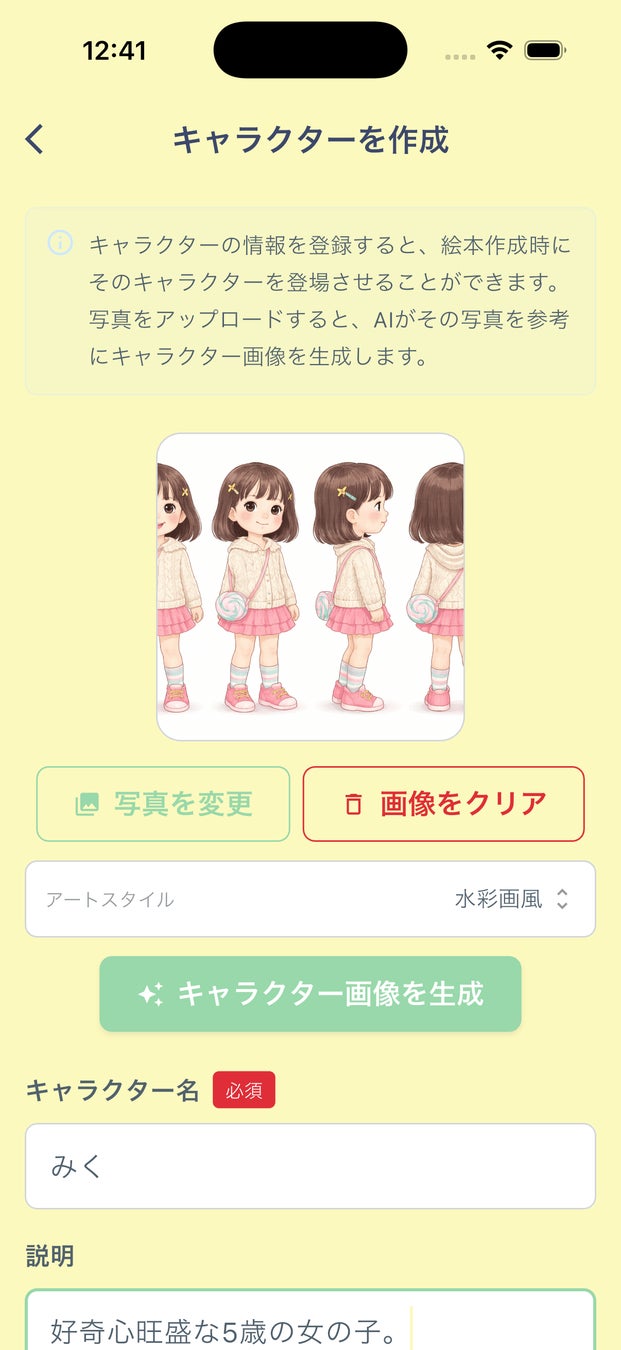Screen dimensions: 621x1350
Task: Generate image with キャラクター画像を生成
Action: pos(310,994)
